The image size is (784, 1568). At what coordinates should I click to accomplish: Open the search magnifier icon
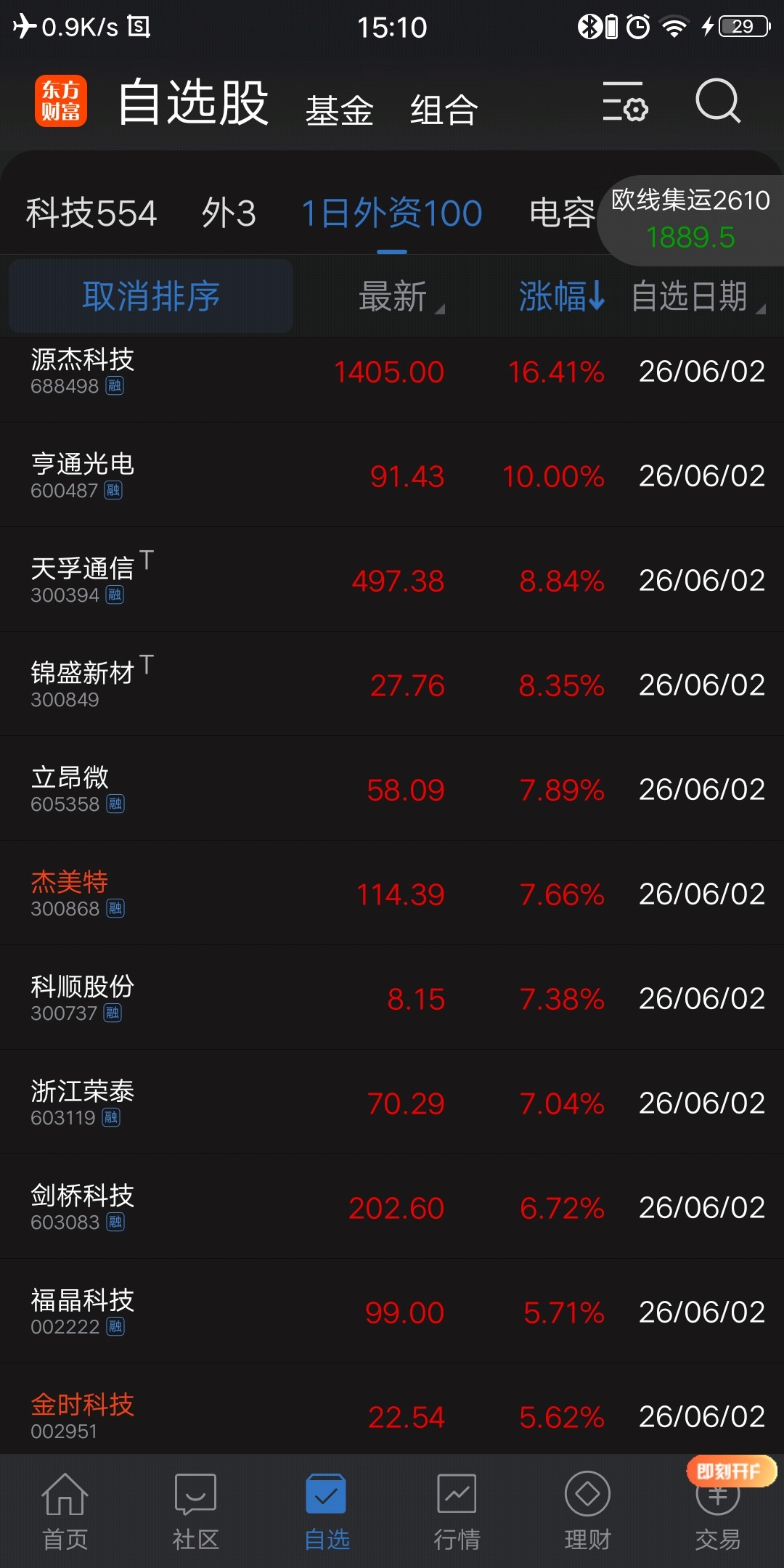(718, 102)
